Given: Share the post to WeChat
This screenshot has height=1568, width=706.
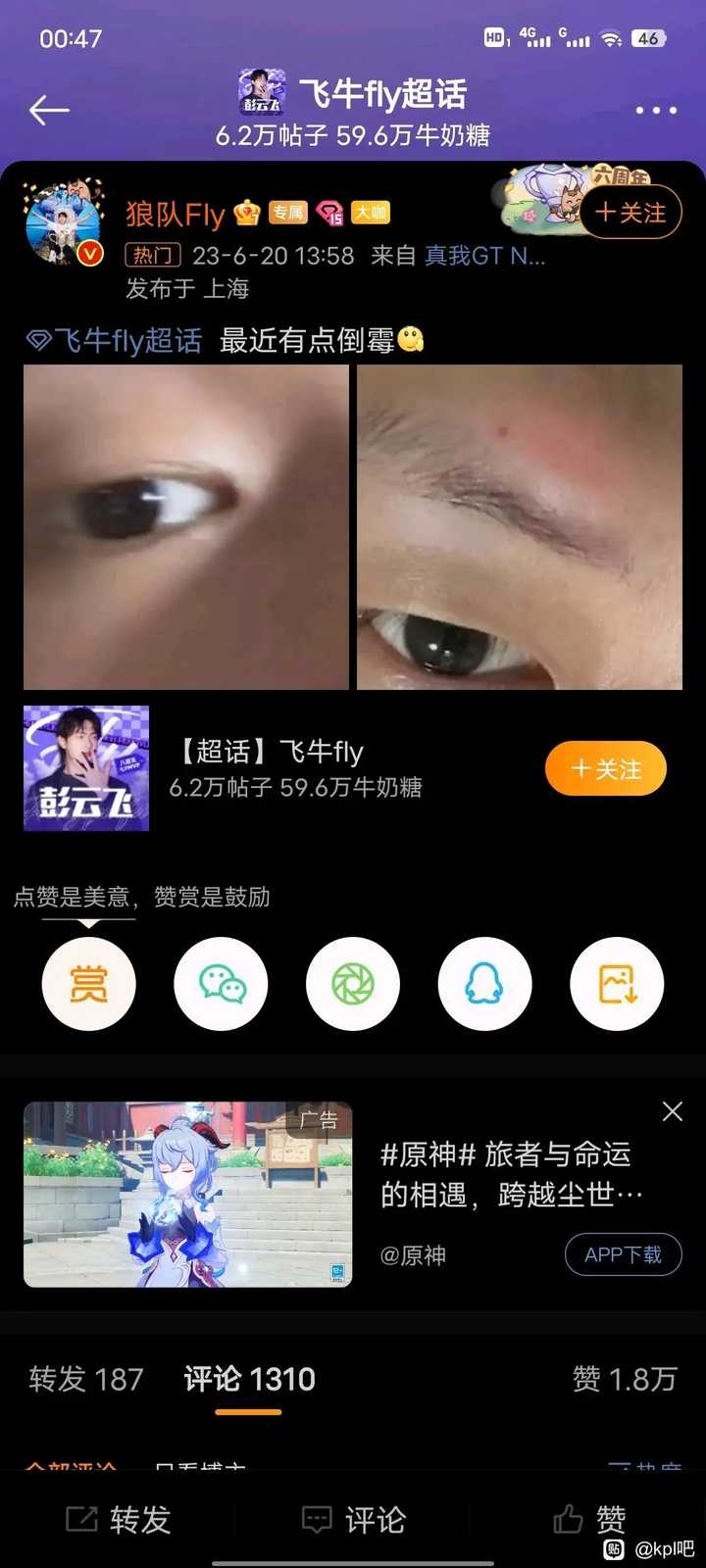Looking at the screenshot, I should (221, 984).
